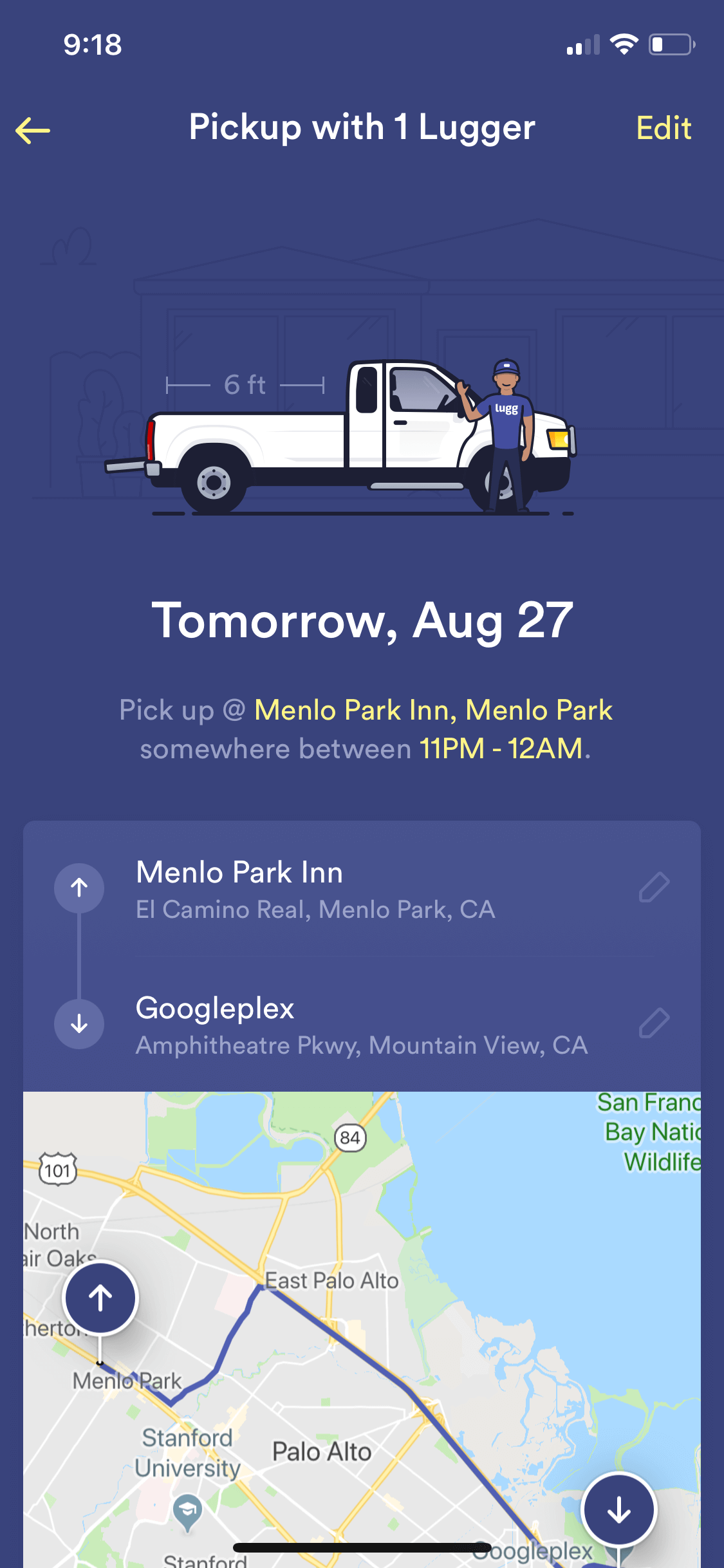The image size is (724, 1568).
Task: Edit the Googleplex drop-off address
Action: point(654,1023)
